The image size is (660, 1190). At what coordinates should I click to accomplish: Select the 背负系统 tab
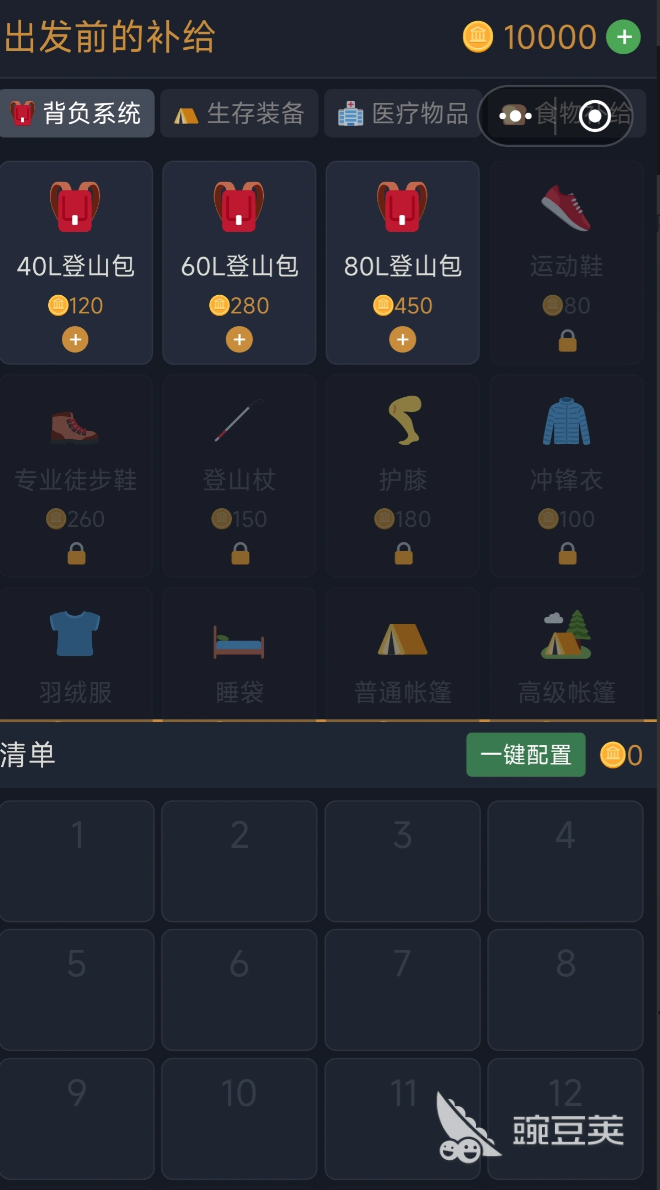pyautogui.click(x=77, y=114)
